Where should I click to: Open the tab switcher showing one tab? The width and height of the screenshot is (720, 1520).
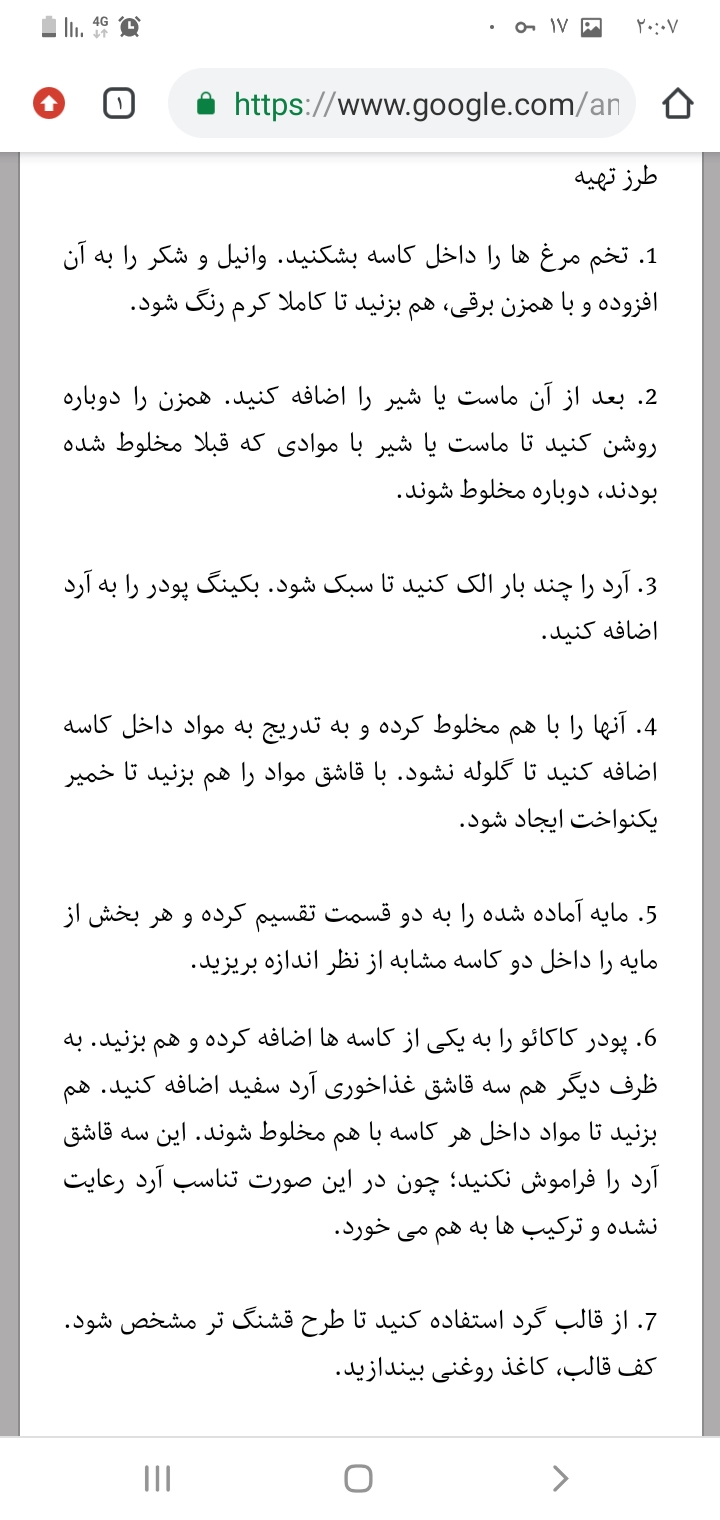(118, 103)
